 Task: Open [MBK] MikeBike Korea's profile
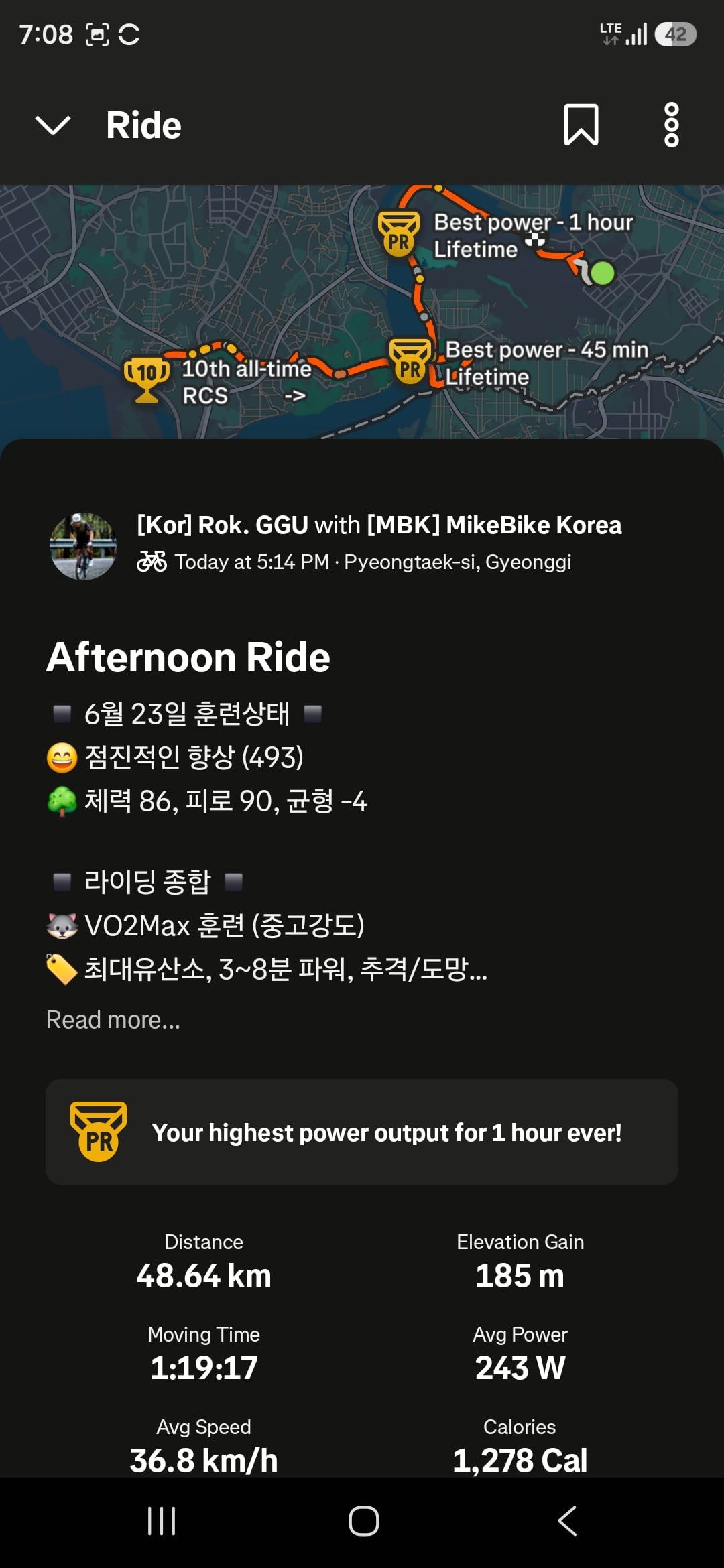494,525
